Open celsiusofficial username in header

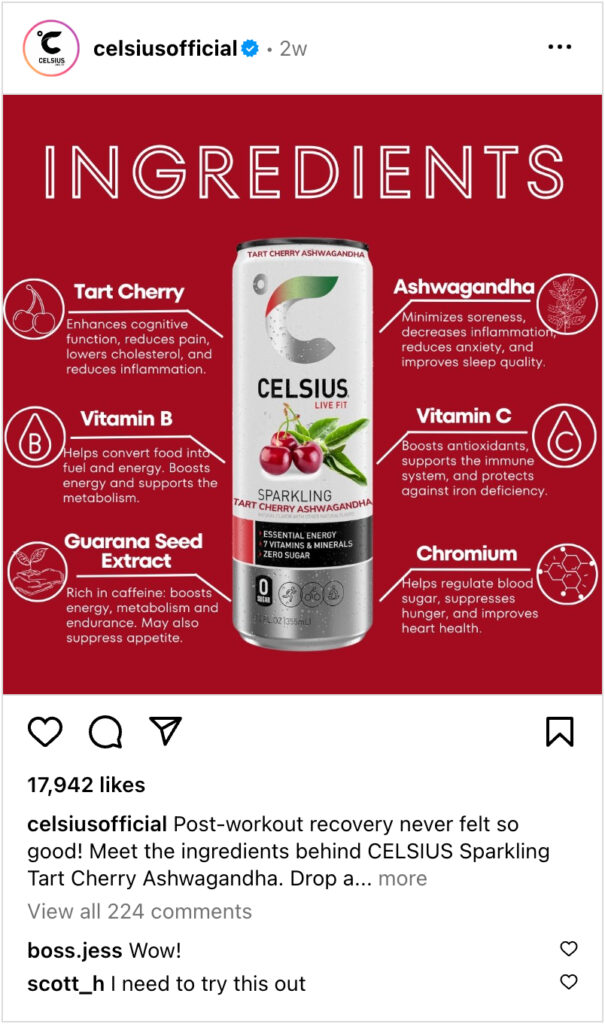[x=165, y=48]
